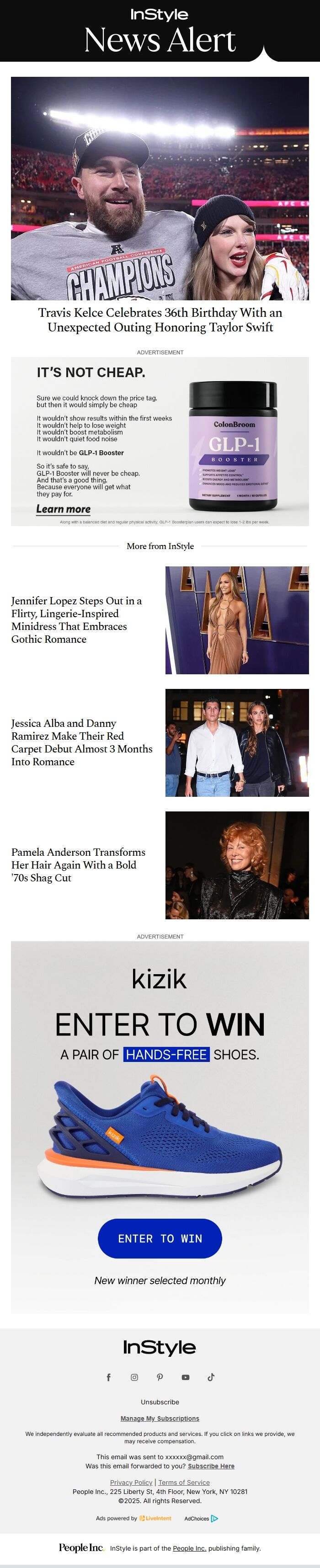View the Privacy Policy
This screenshot has width=320, height=1568.
[x=131, y=1482]
